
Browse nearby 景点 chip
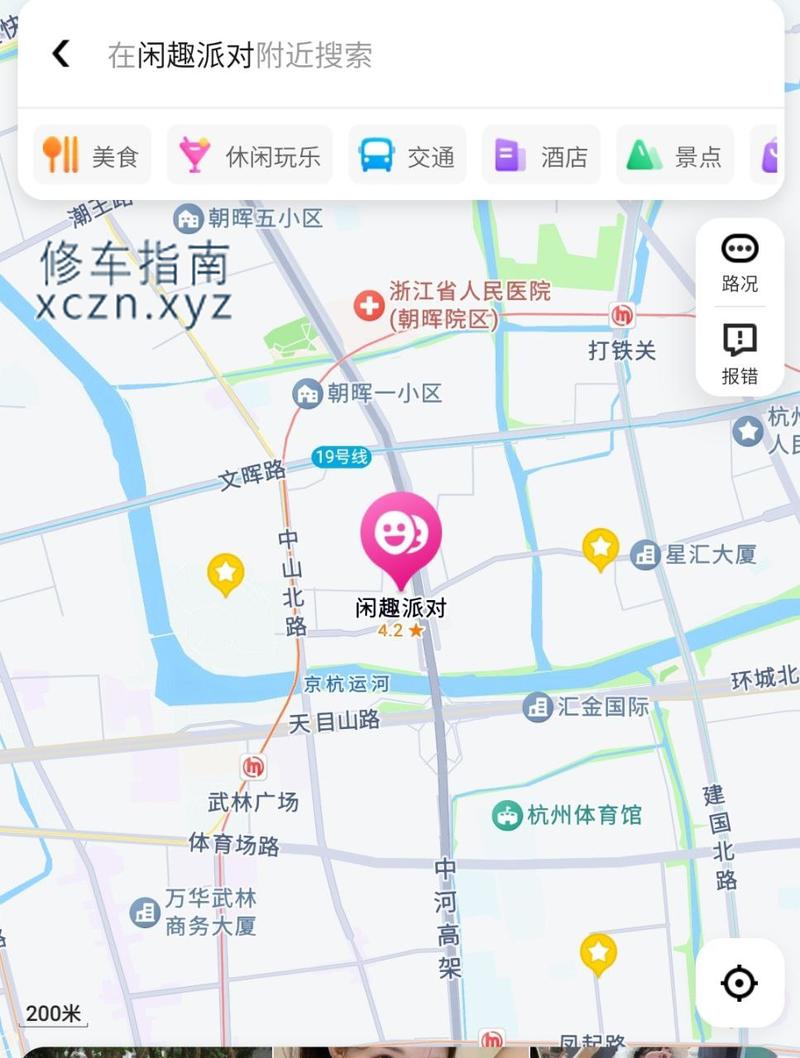point(675,156)
